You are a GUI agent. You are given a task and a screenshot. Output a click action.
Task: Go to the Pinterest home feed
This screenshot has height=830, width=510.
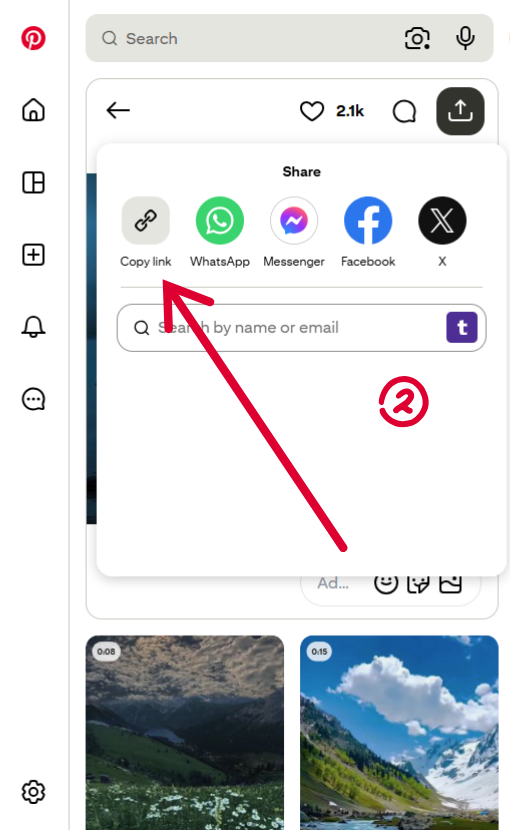coord(33,110)
